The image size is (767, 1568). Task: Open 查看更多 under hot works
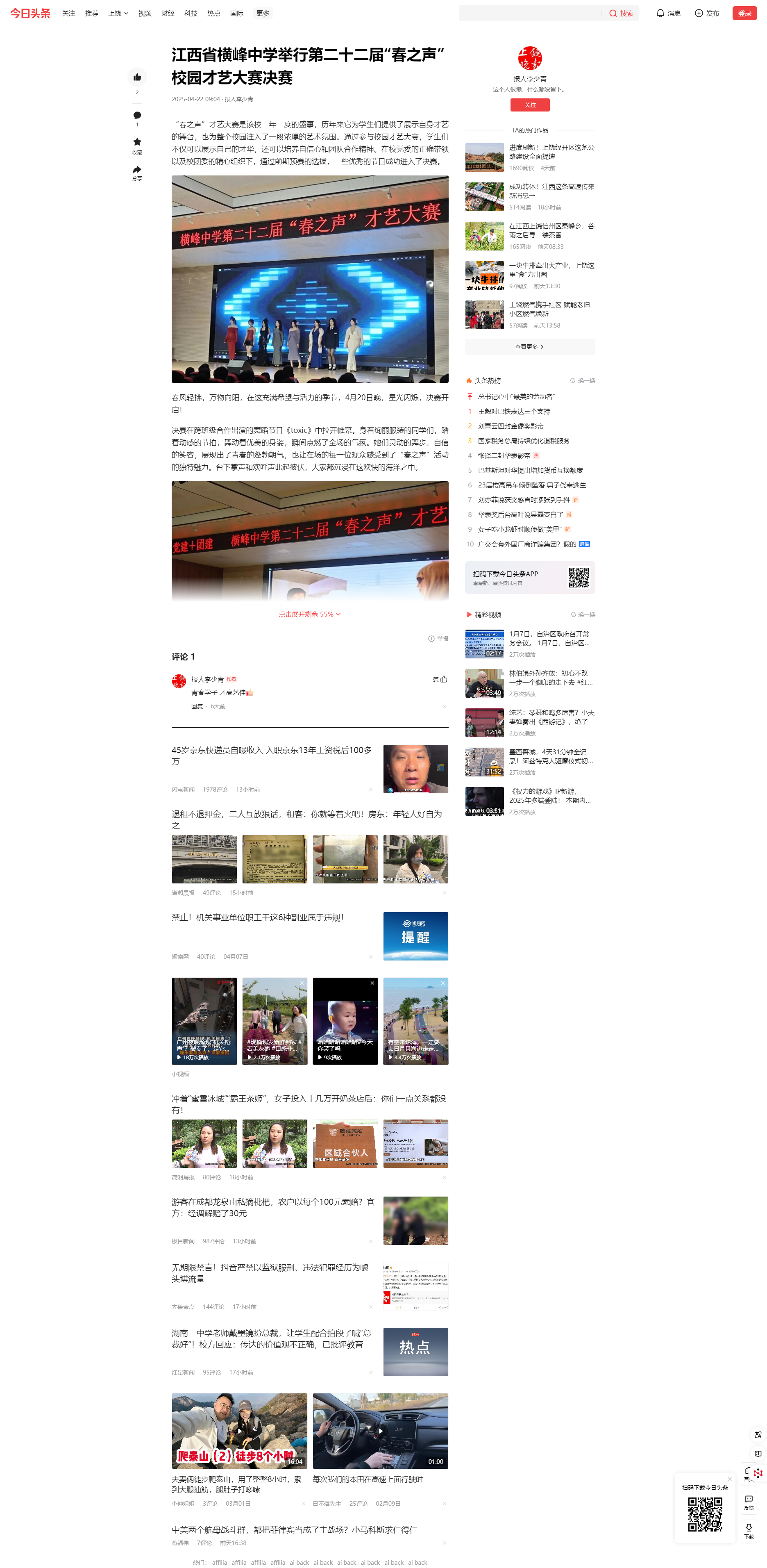click(x=529, y=347)
